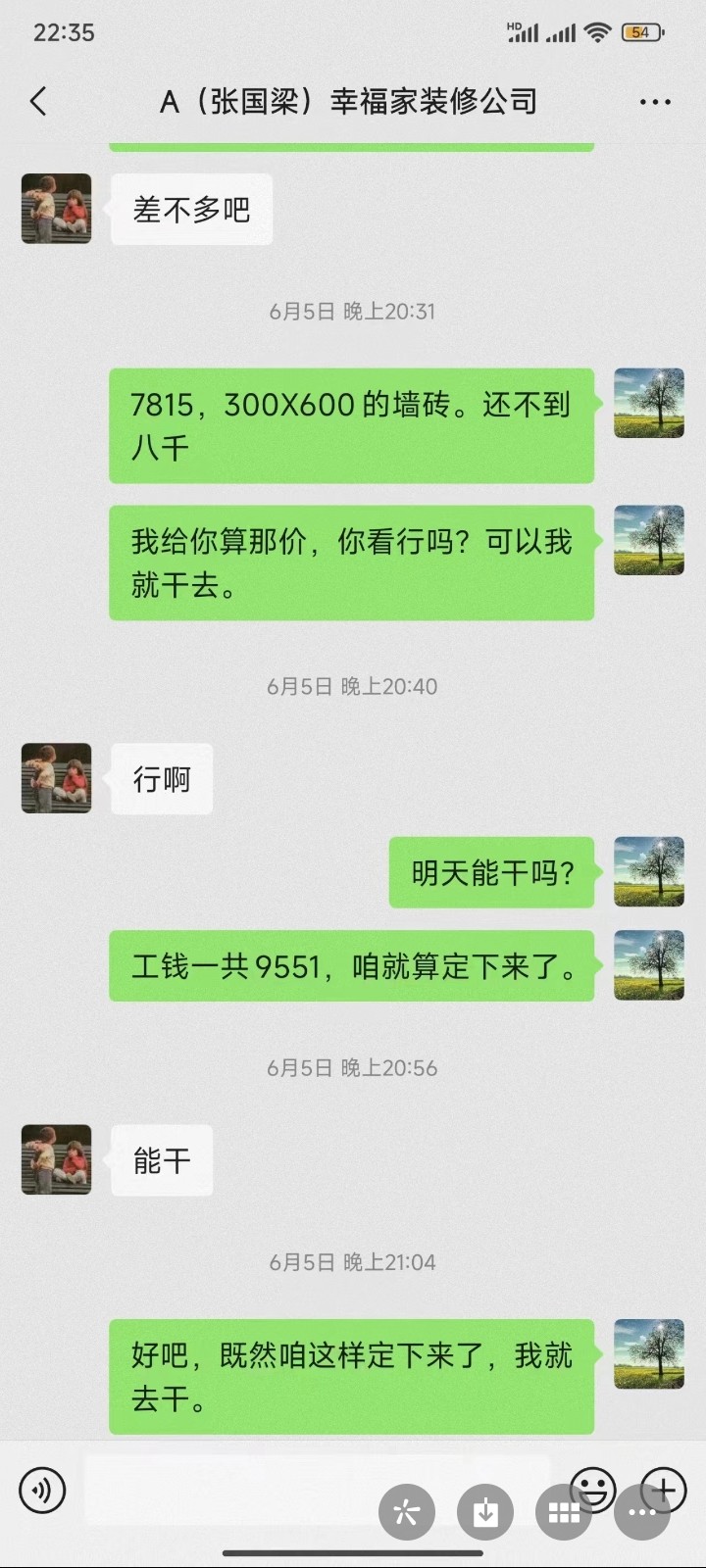Go back from this chat
706x1568 pixels.
pyautogui.click(x=39, y=101)
